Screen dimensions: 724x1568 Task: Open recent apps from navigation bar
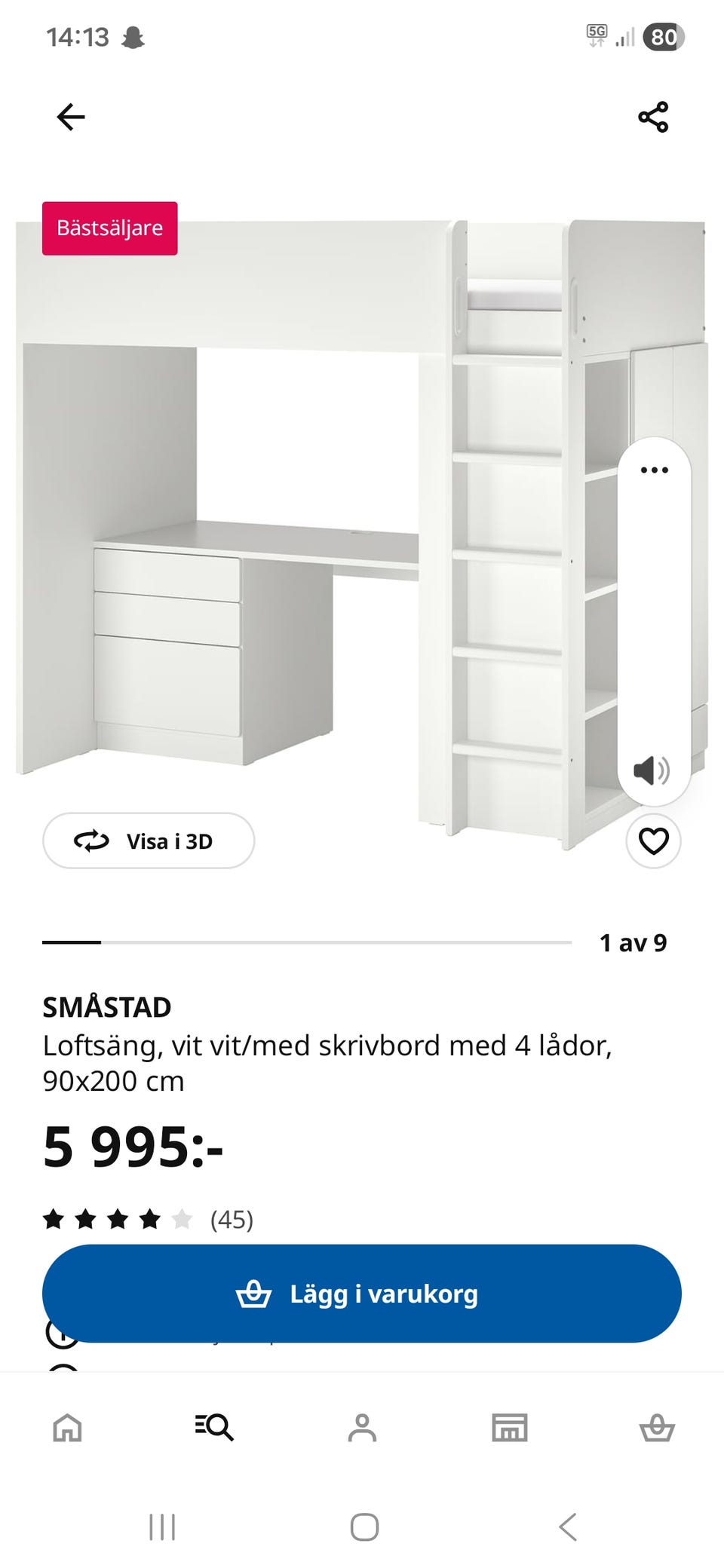pos(162,1527)
